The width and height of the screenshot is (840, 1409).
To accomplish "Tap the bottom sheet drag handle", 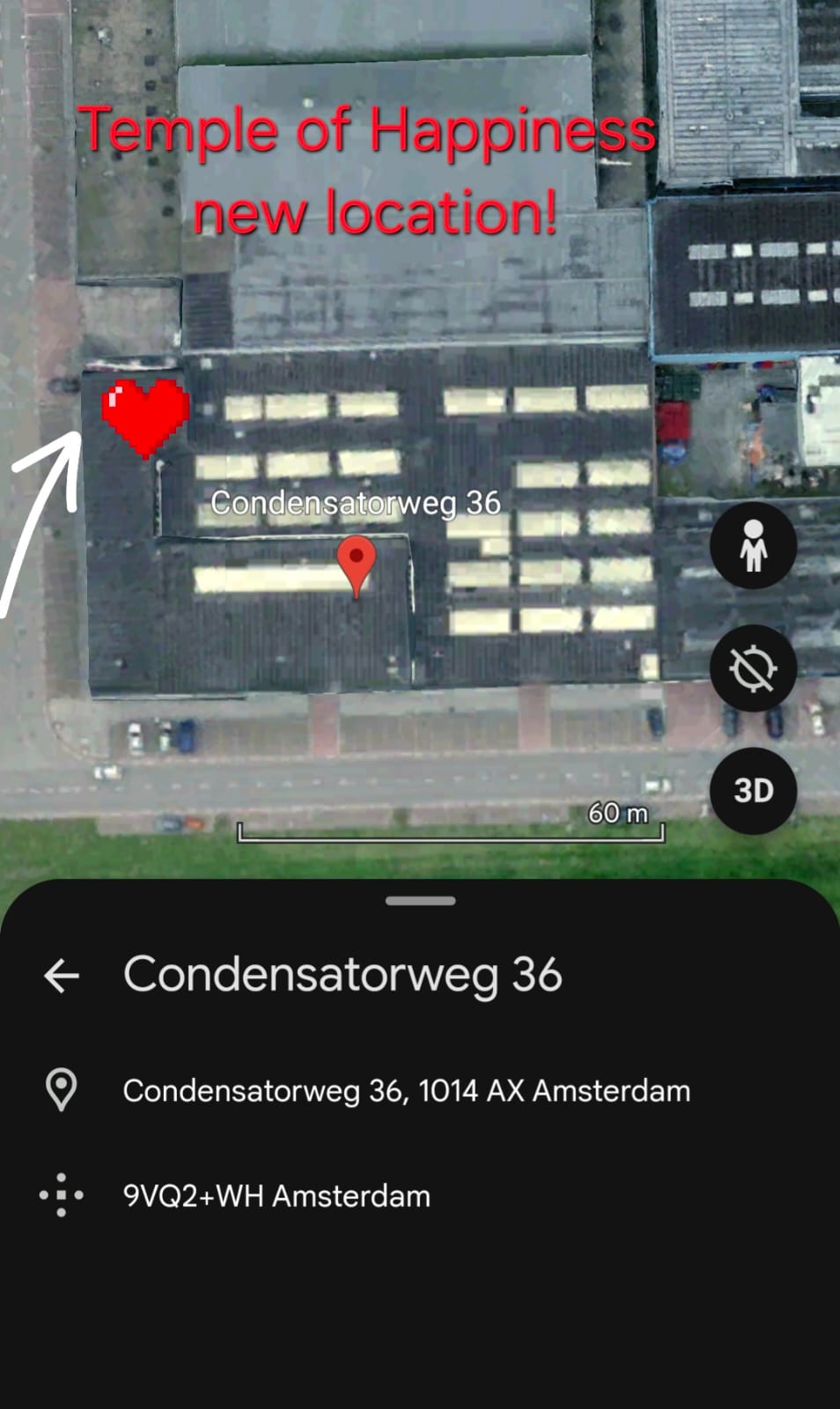I will click(420, 901).
